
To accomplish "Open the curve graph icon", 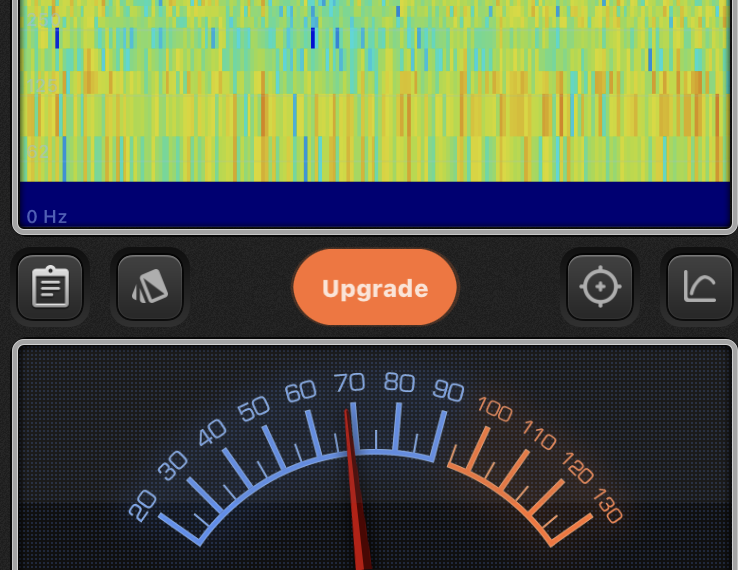I will click(x=699, y=288).
